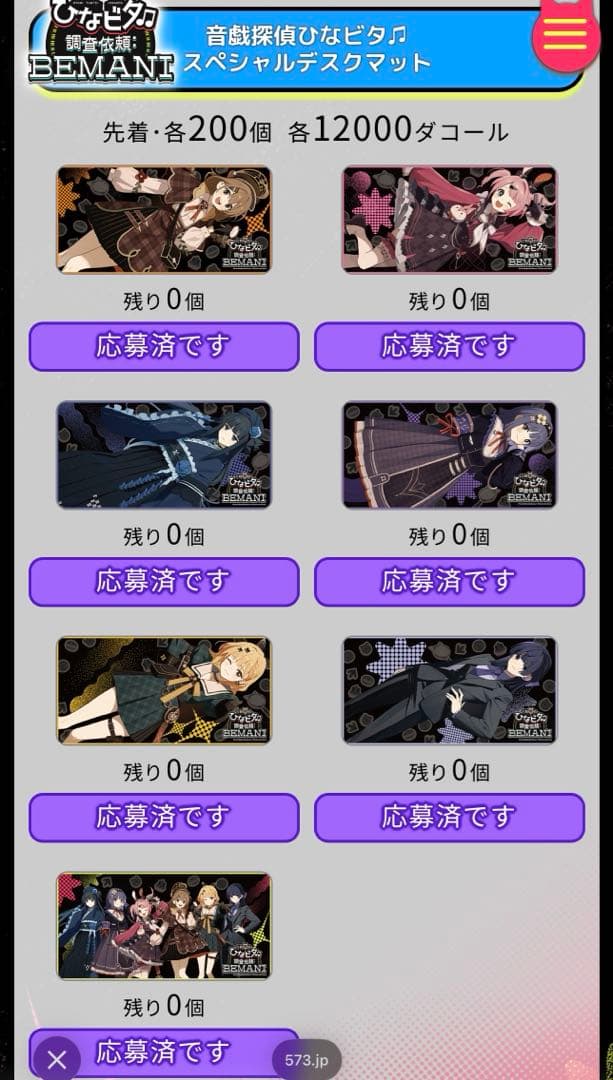Tap 応募済です under the purple-haired gray-dress mat
Screen dimensions: 613x1080
click(x=449, y=582)
